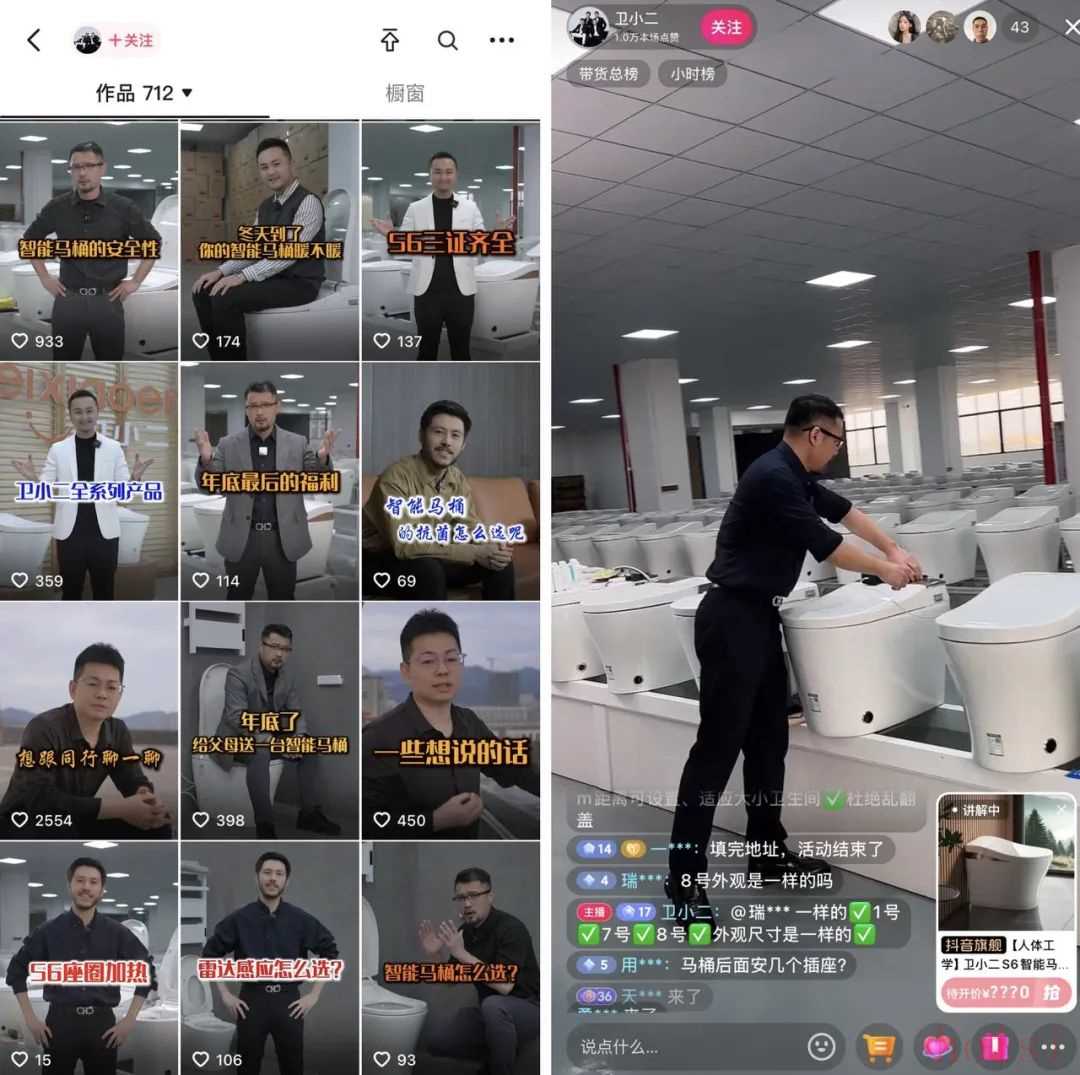Open the video 智能马桶的安全性
Viewport: 1080px width, 1075px height.
(89, 240)
